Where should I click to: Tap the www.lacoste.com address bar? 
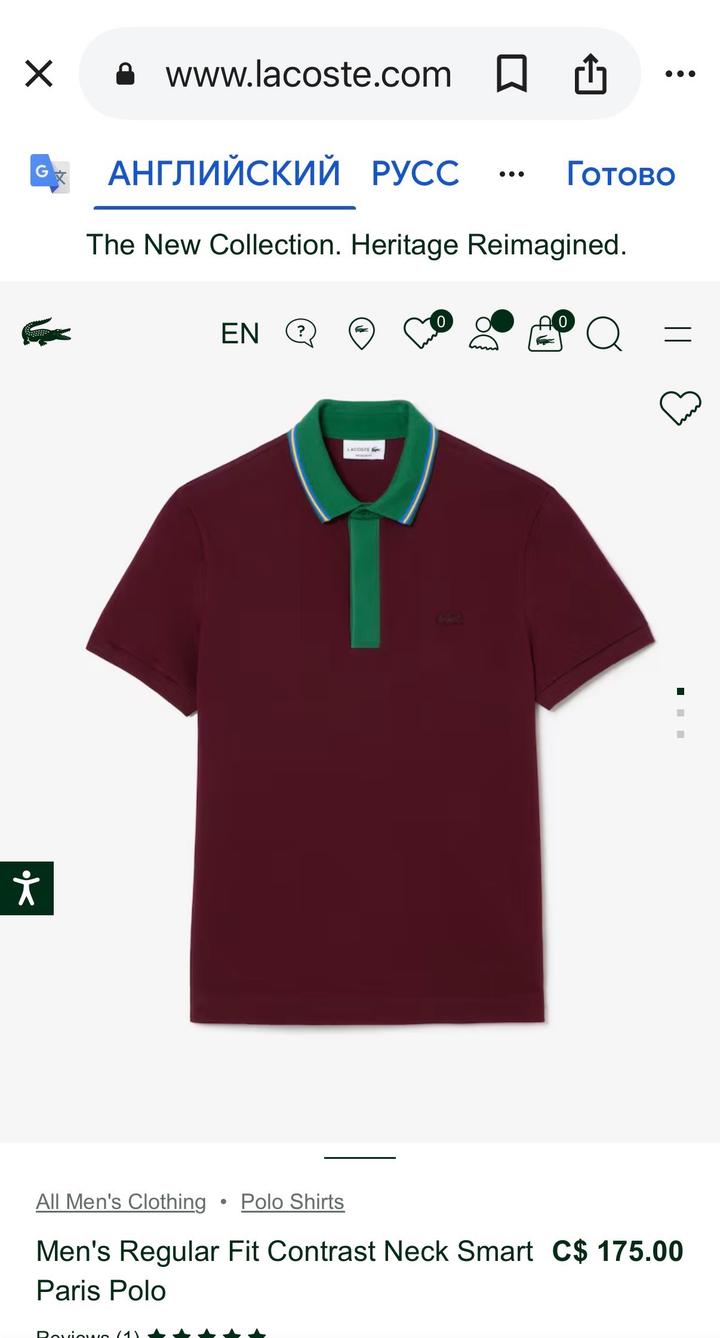tap(308, 74)
